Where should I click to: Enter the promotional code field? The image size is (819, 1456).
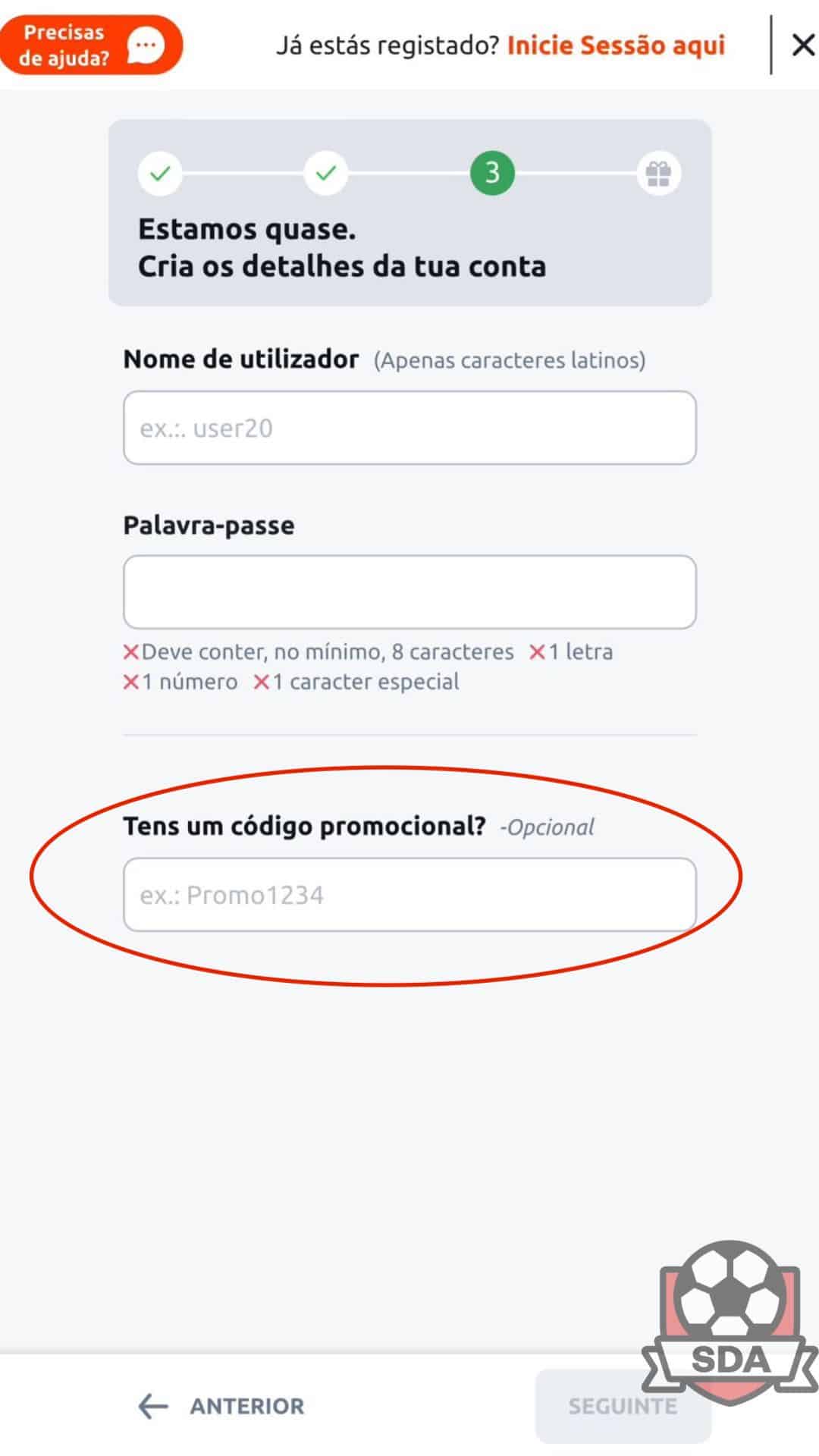coord(409,895)
